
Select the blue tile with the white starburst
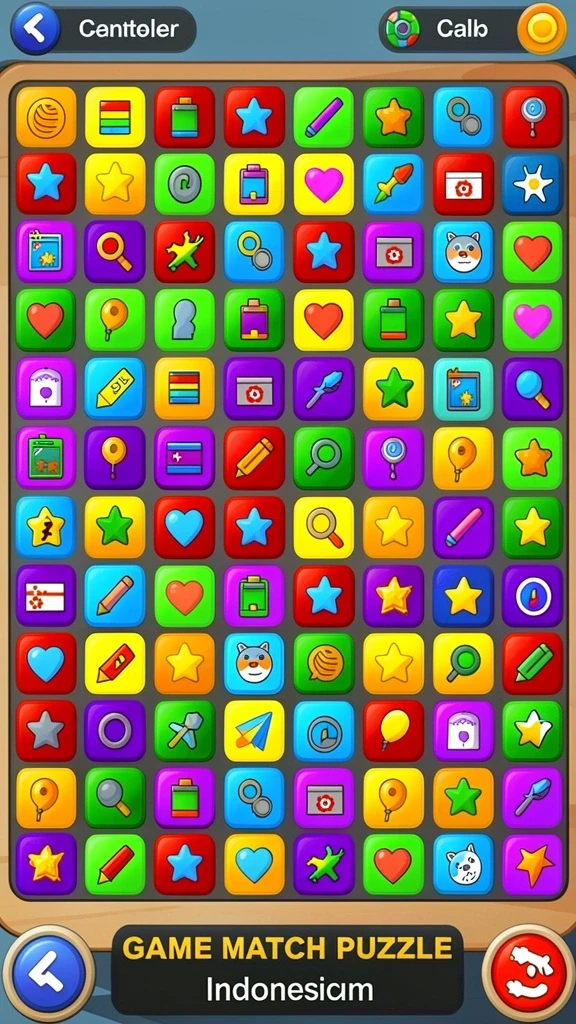[532, 184]
